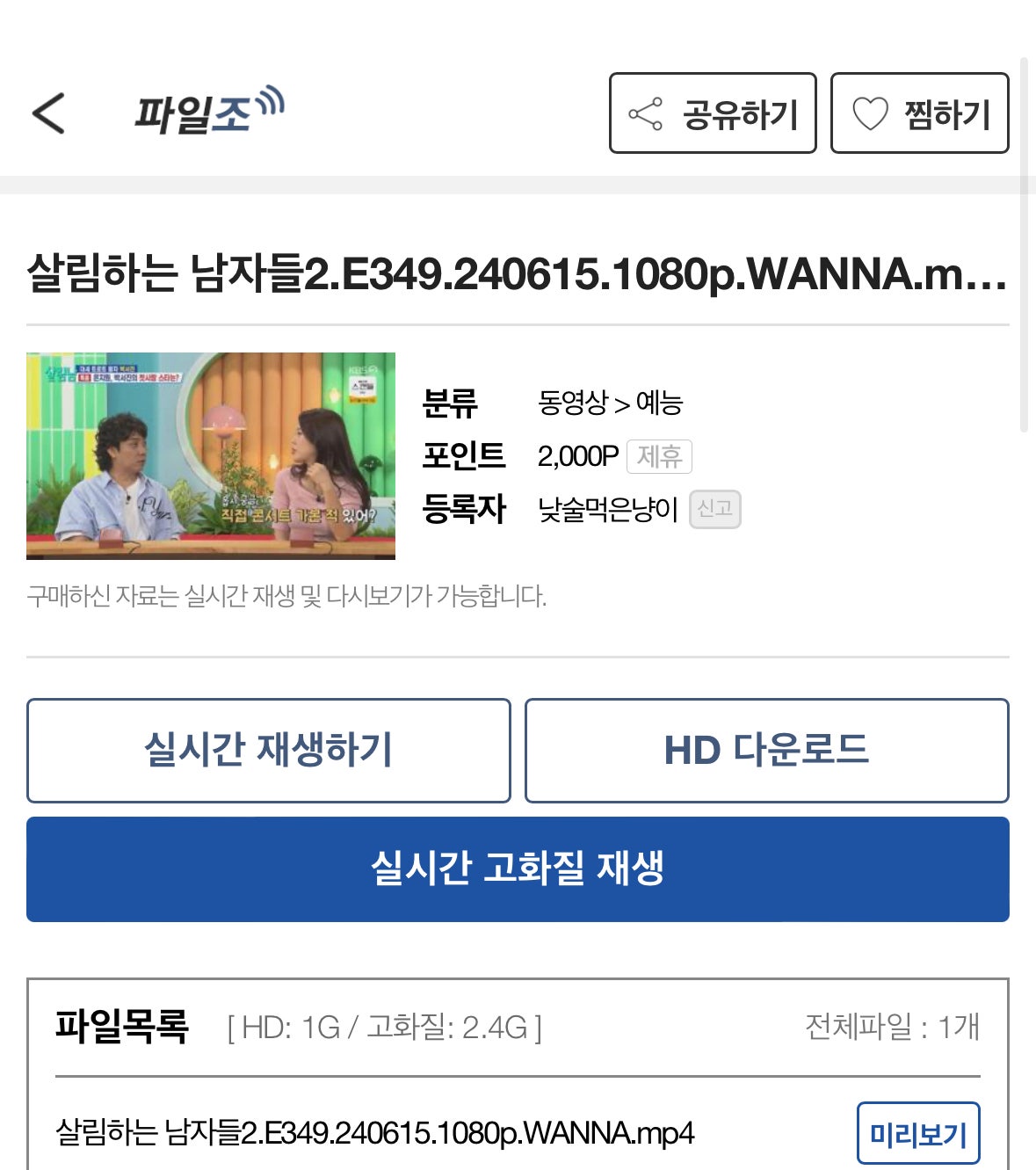Go back using the arrow icon
Screen dimensions: 1036x1170
coord(48,113)
